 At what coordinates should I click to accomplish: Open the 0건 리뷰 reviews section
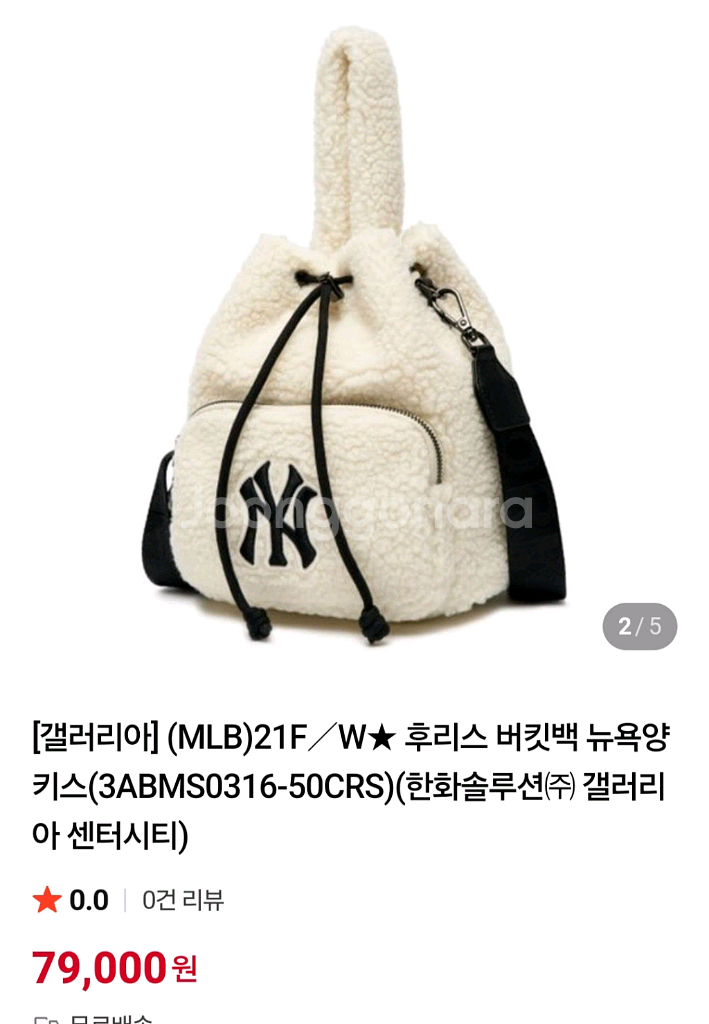[x=183, y=900]
